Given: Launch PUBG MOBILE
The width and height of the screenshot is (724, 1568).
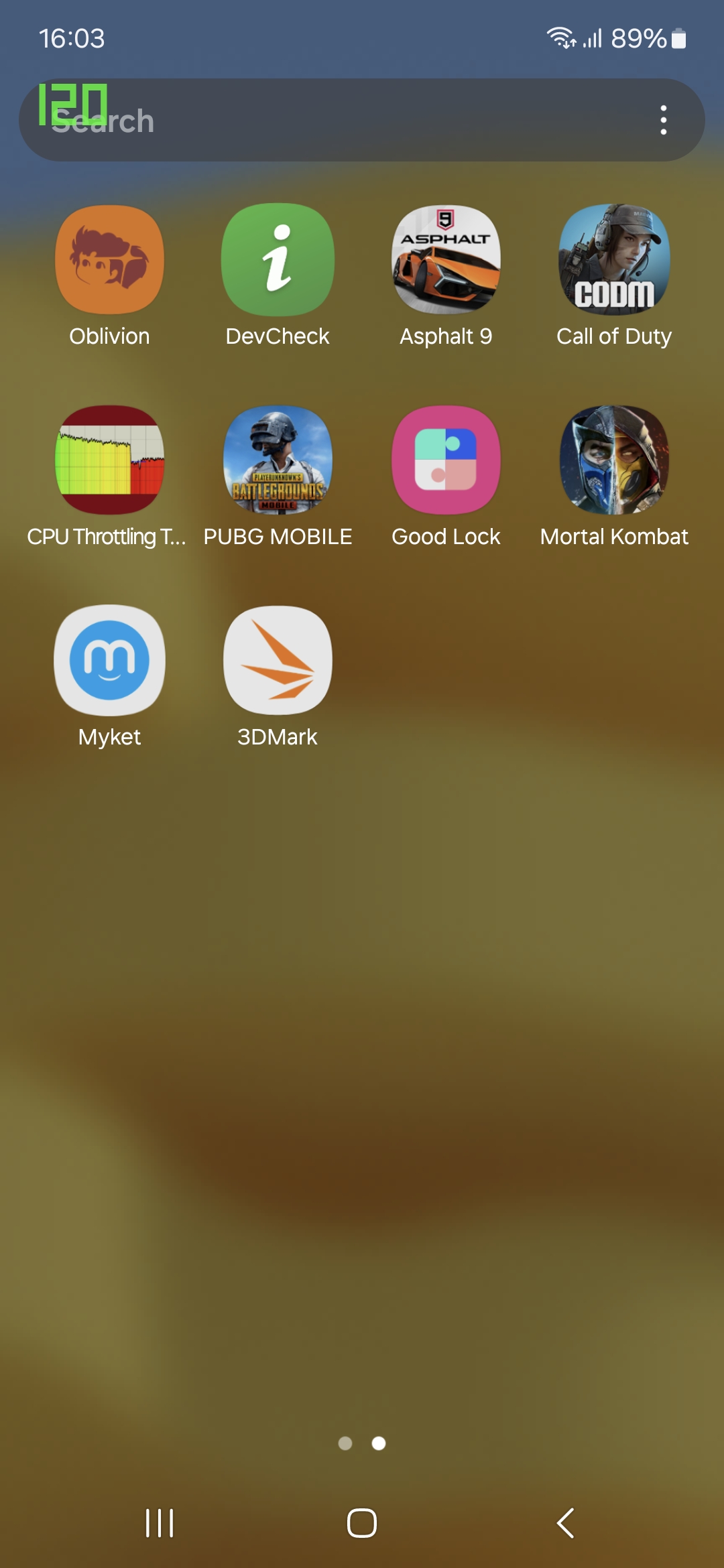Looking at the screenshot, I should [278, 460].
